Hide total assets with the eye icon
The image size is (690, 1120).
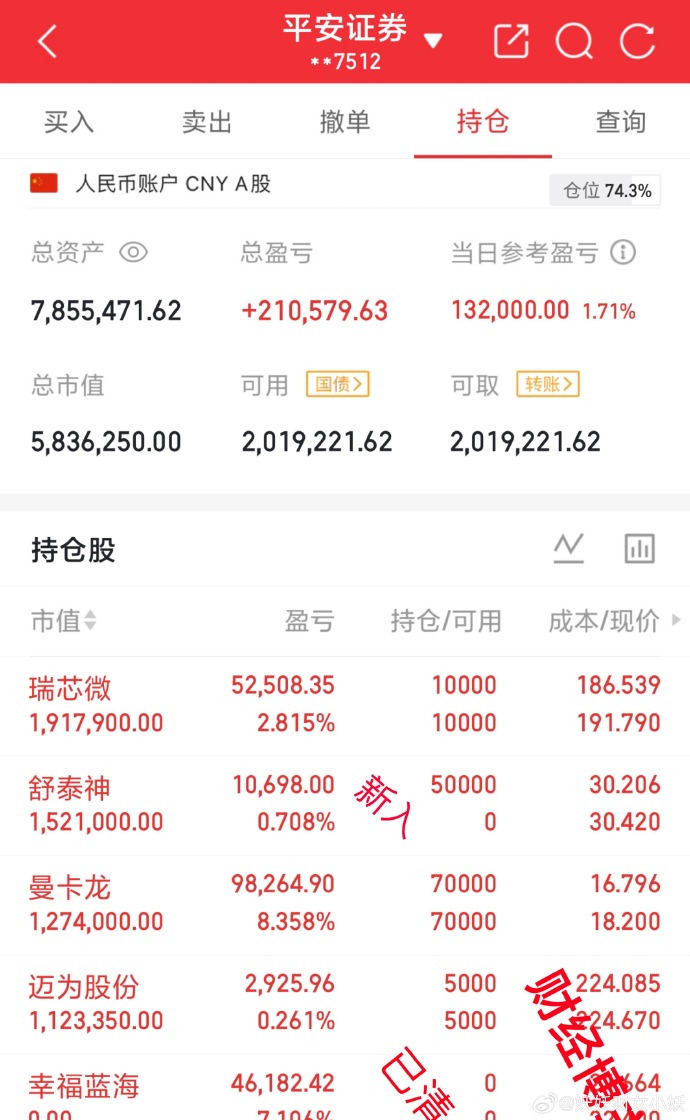click(133, 253)
